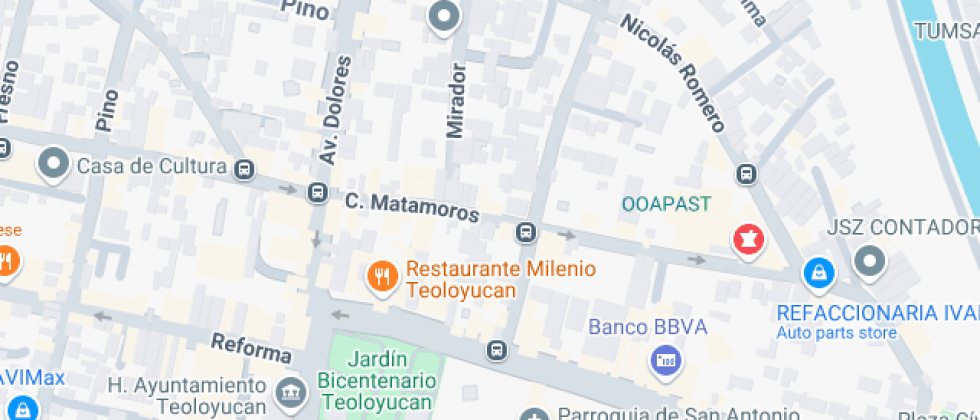Open the Banco BBVA map pin
Viewport: 980px width, 420px height.
(664, 360)
